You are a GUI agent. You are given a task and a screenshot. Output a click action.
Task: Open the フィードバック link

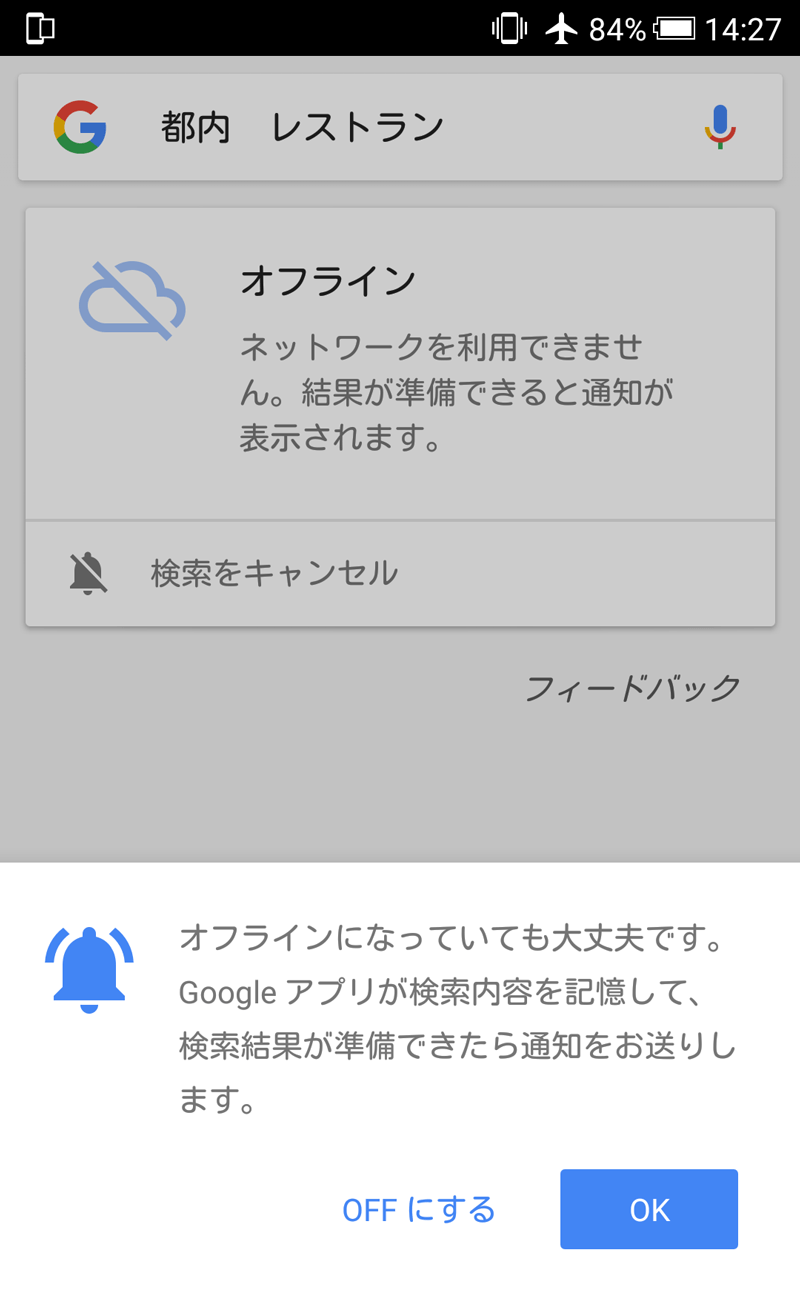point(633,688)
